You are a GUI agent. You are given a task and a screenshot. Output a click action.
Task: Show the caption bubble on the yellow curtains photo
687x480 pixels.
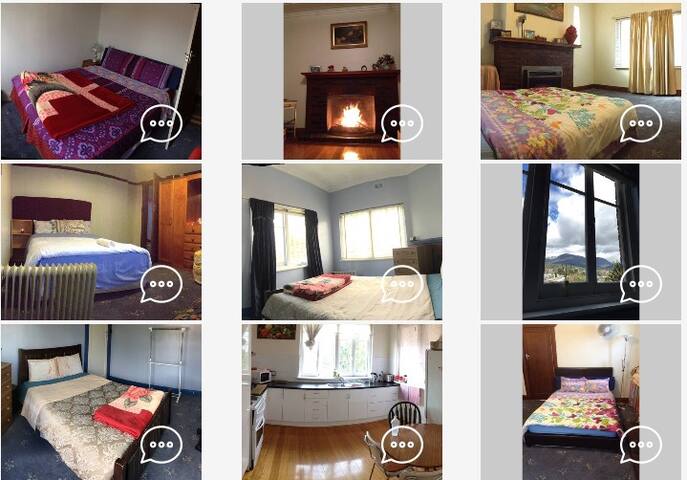pos(641,124)
